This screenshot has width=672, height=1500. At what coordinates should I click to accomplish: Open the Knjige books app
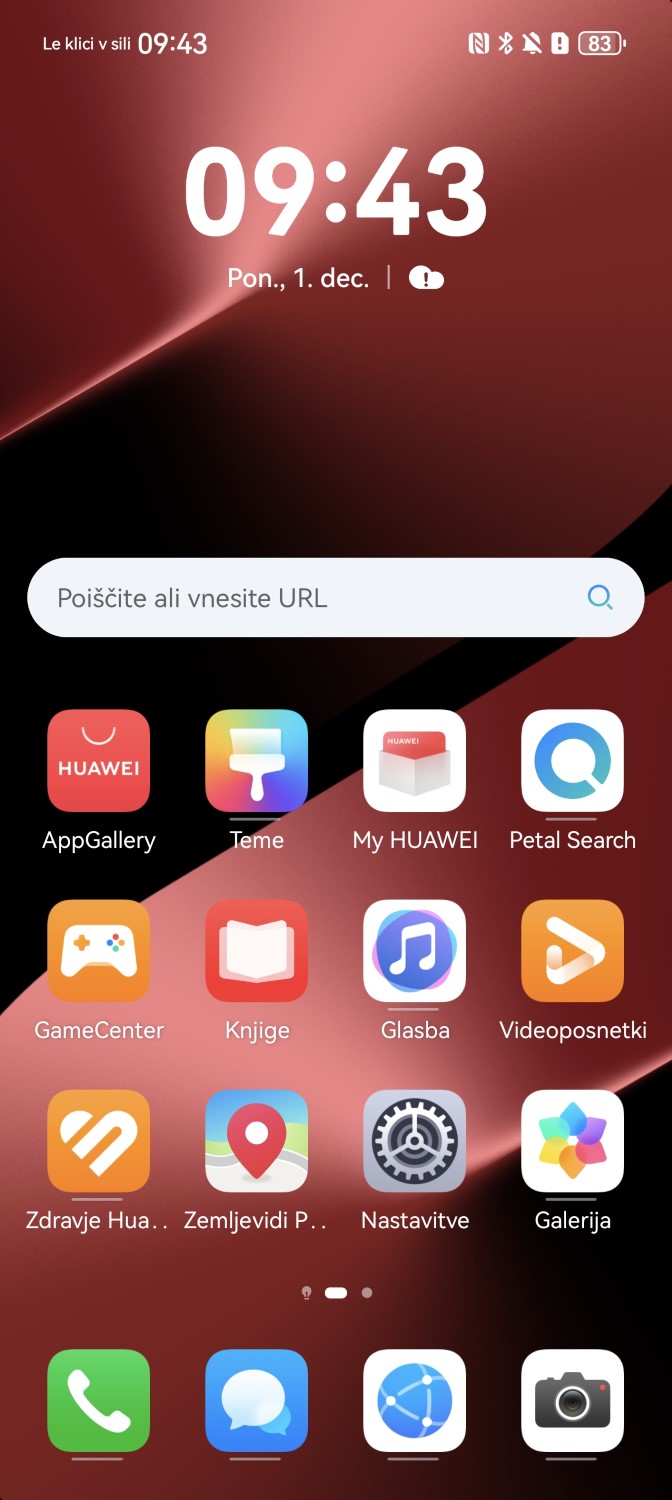click(x=256, y=950)
